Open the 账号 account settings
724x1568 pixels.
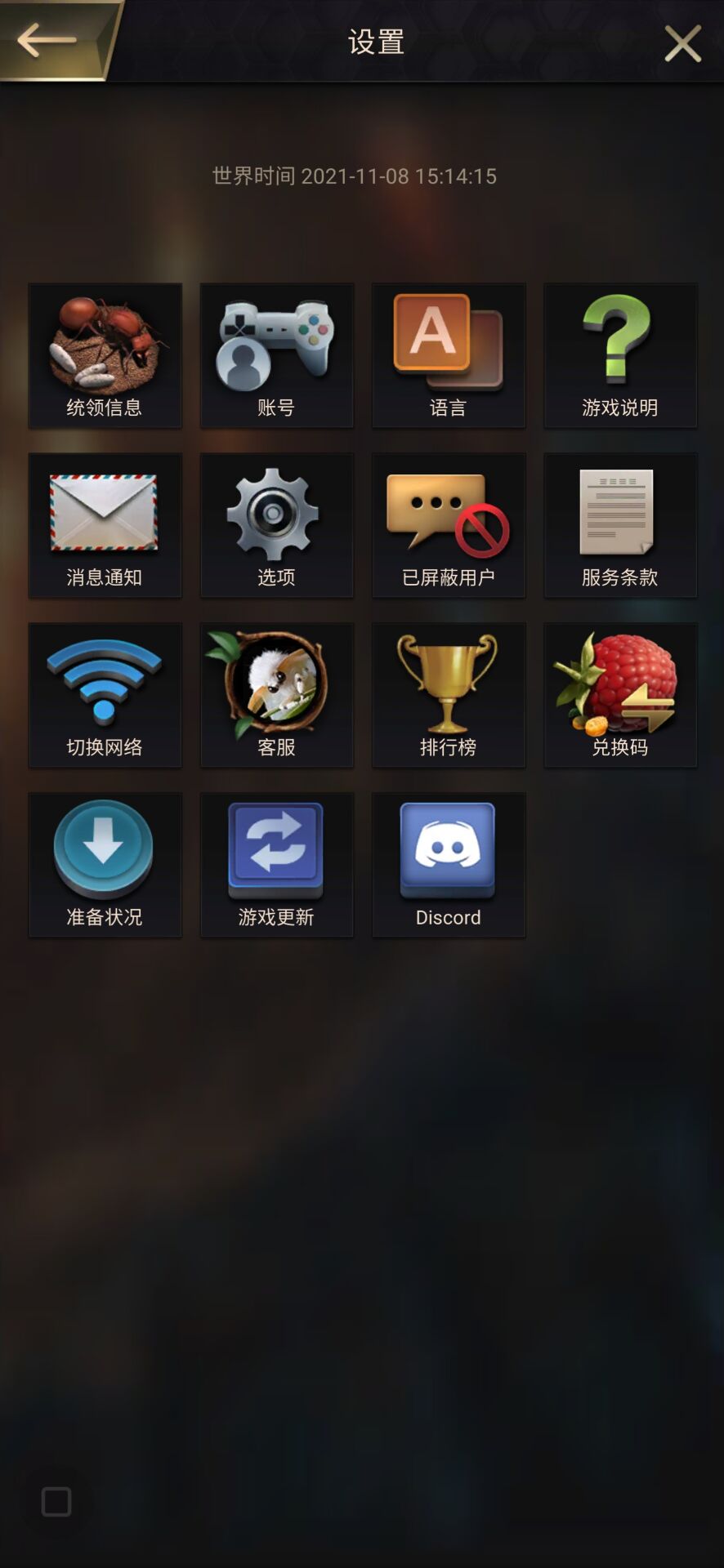(276, 355)
